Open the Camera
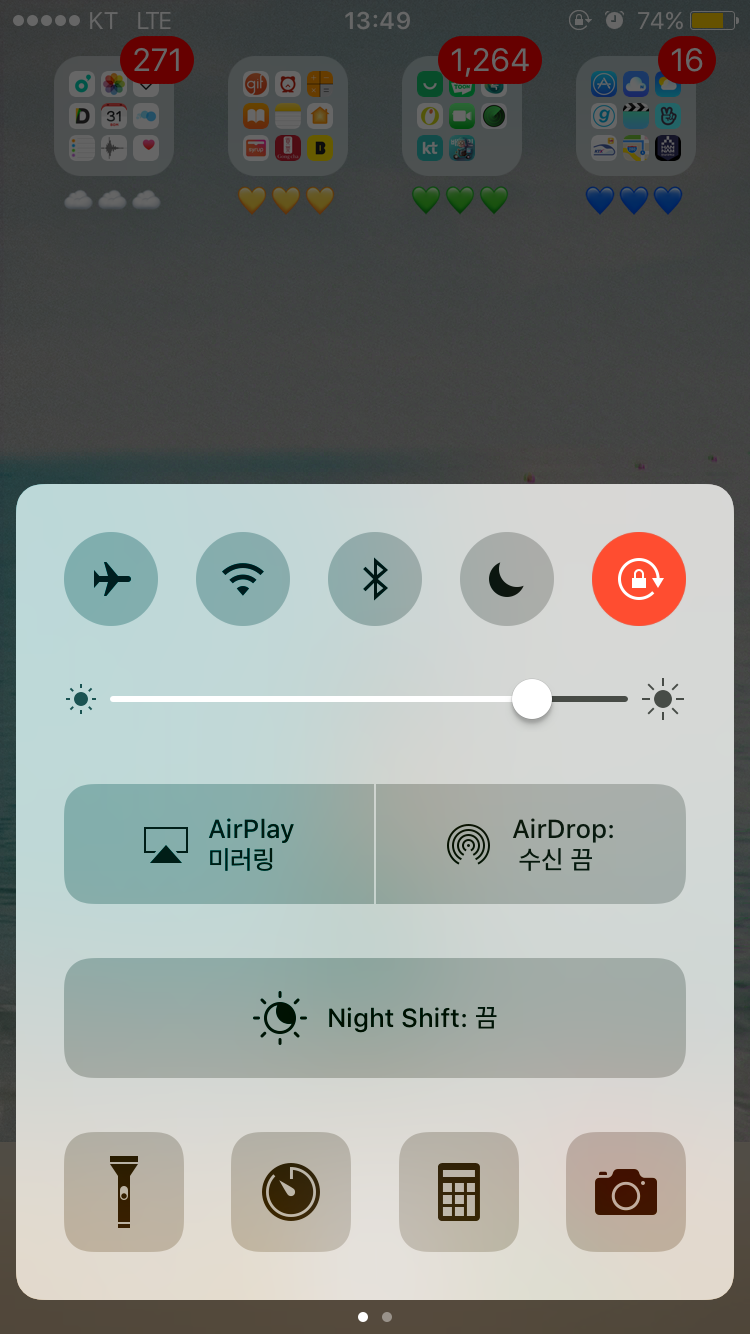The width and height of the screenshot is (750, 1334). pos(626,1192)
